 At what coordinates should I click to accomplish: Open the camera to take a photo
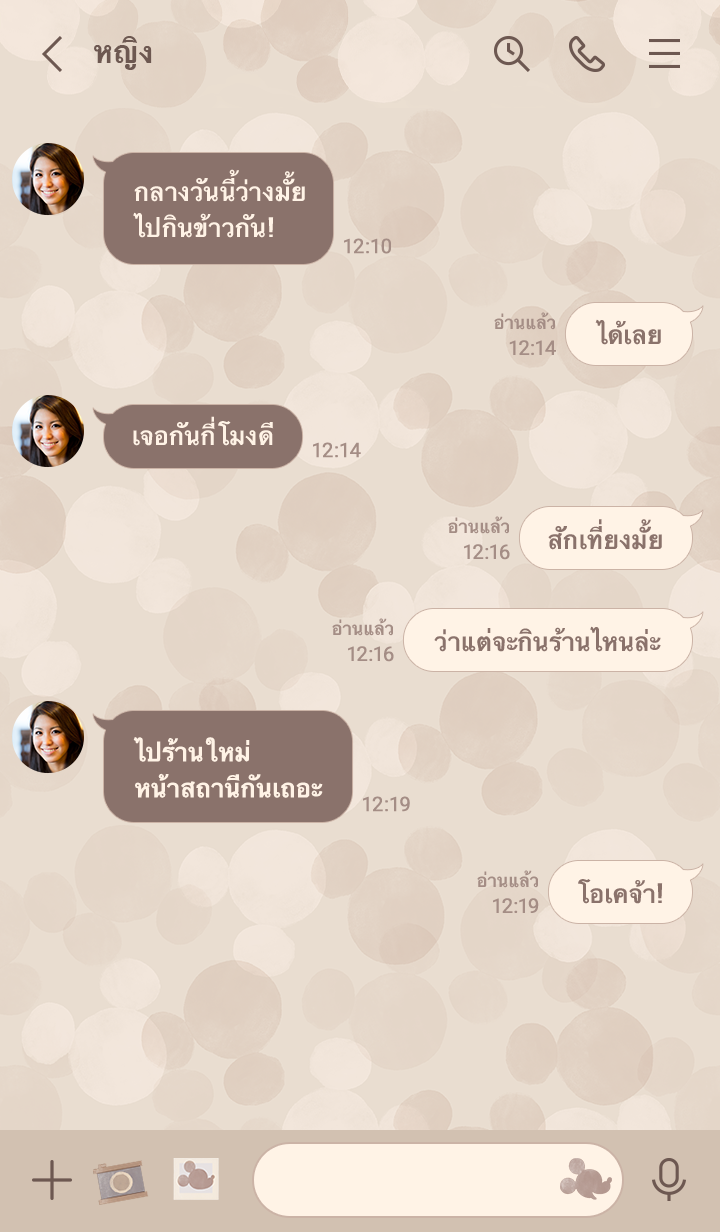click(121, 1181)
